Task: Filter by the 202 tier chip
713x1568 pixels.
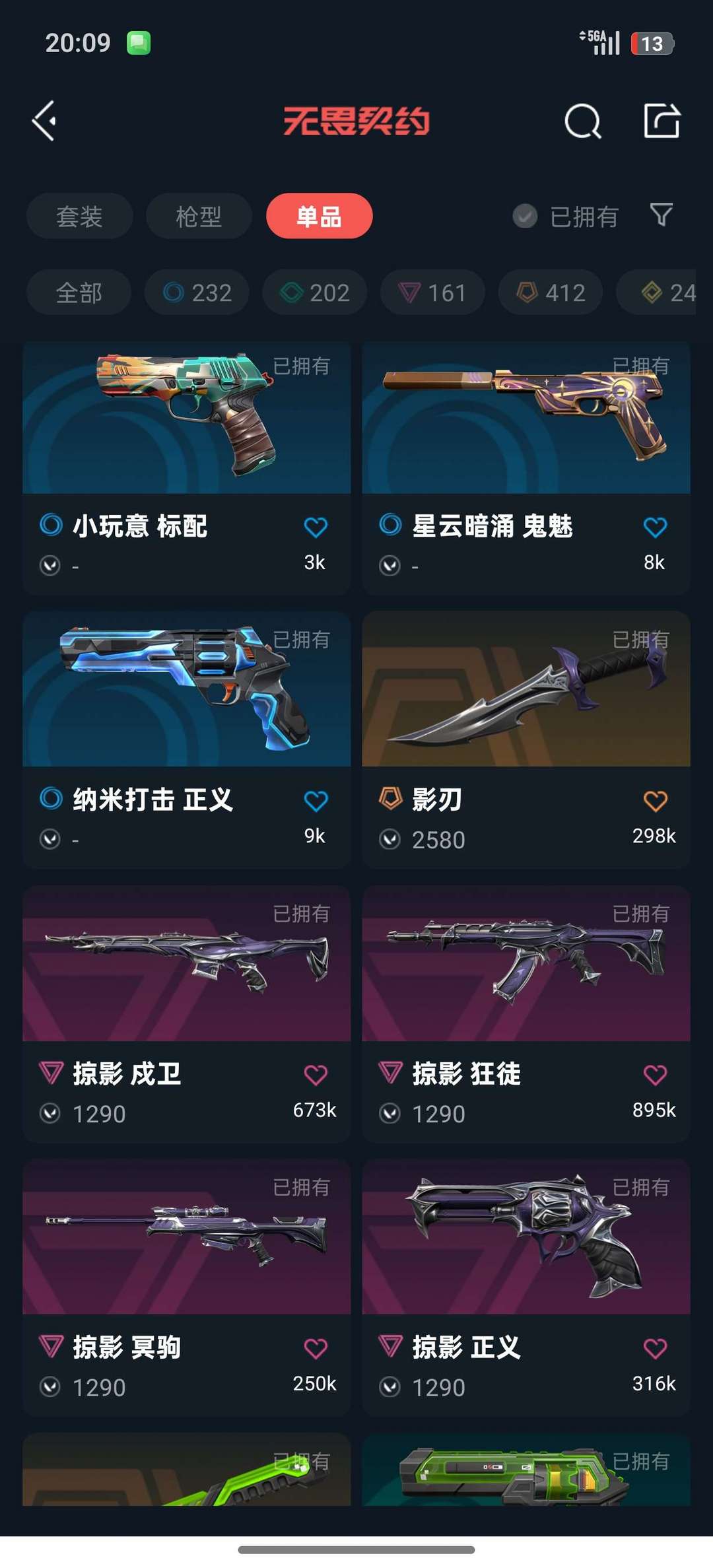Action: pos(315,292)
